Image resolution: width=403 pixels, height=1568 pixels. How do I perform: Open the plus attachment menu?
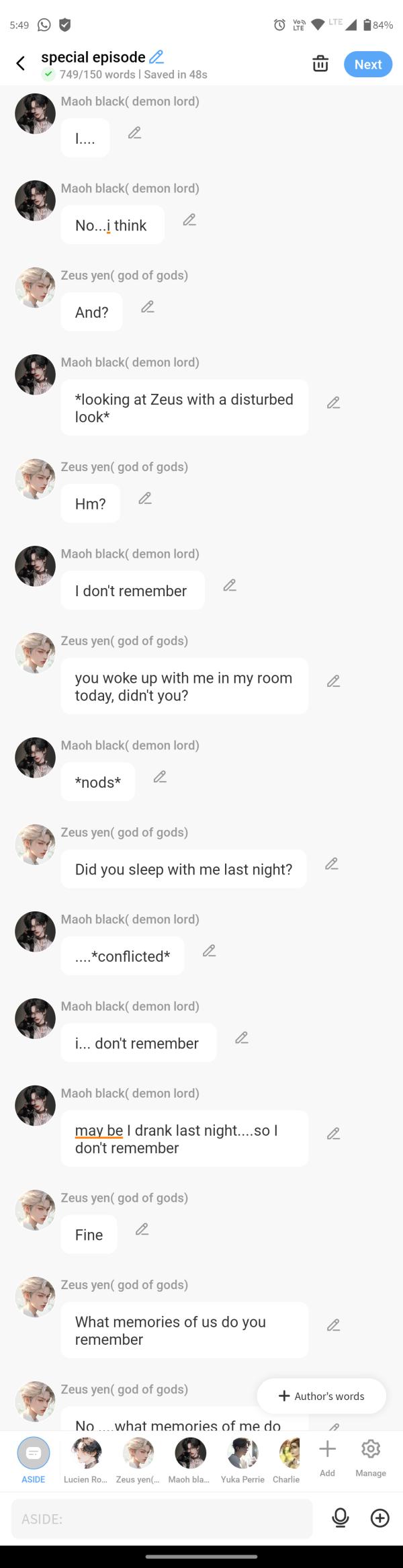[379, 1518]
